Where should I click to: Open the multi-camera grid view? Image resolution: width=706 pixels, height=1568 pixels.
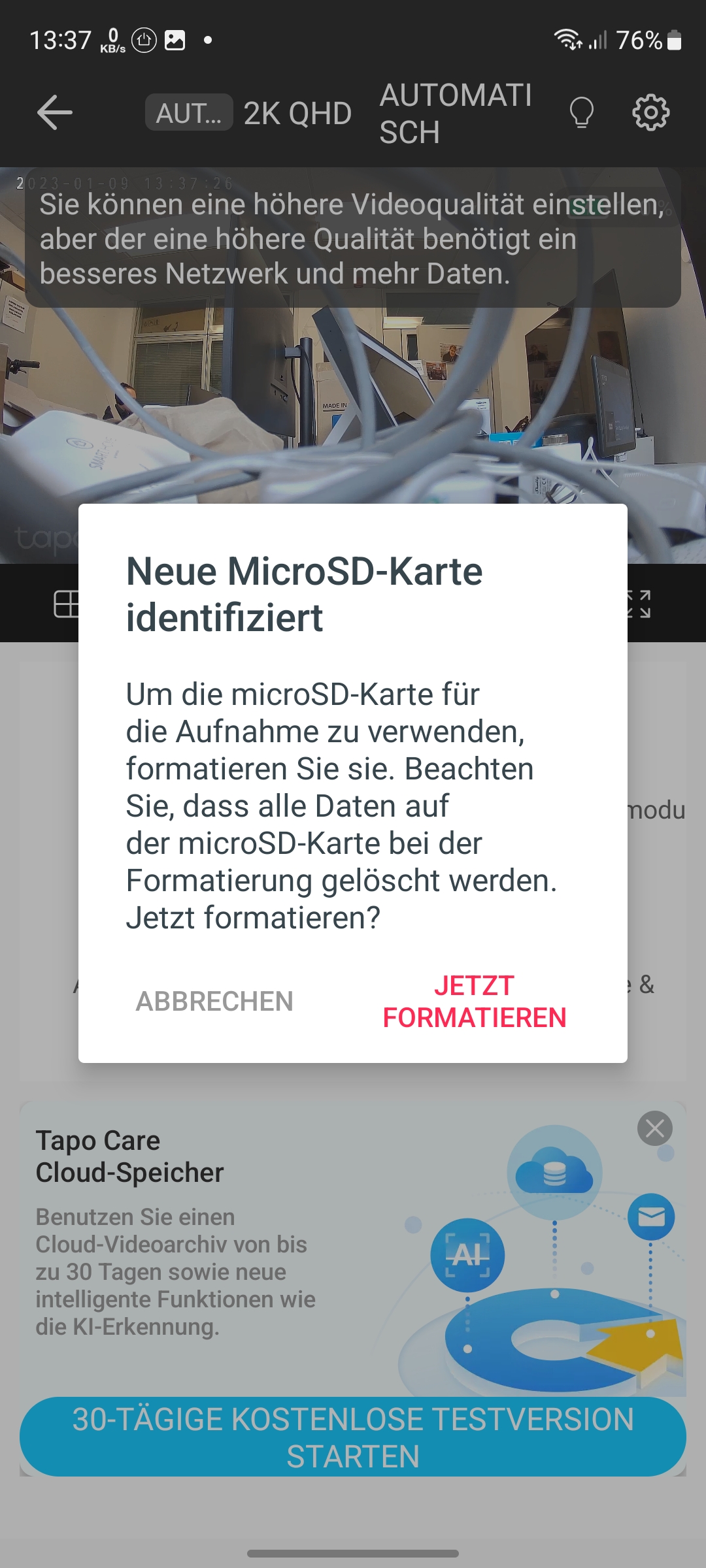pos(66,604)
